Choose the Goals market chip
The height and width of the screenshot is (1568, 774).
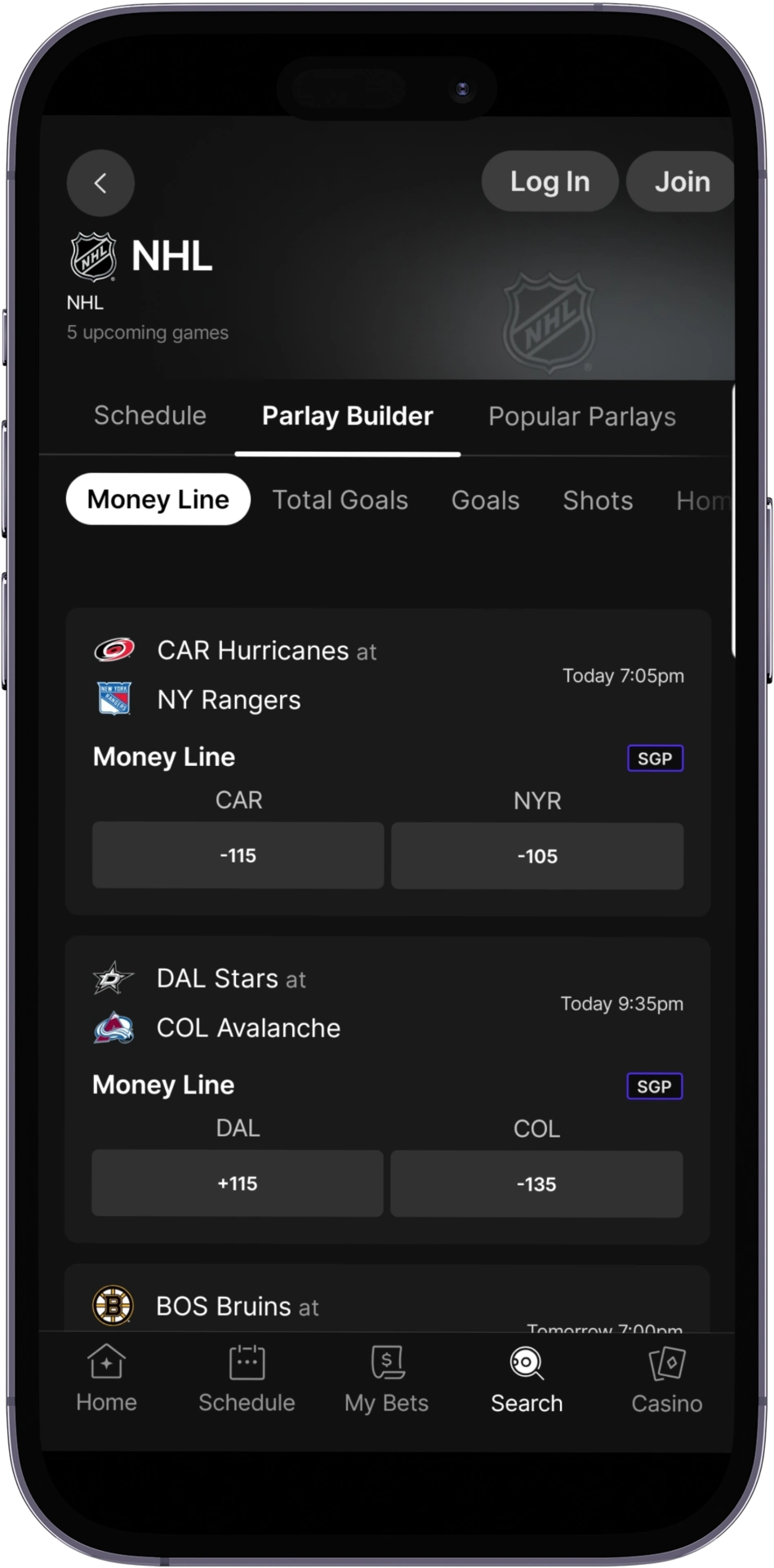click(485, 500)
